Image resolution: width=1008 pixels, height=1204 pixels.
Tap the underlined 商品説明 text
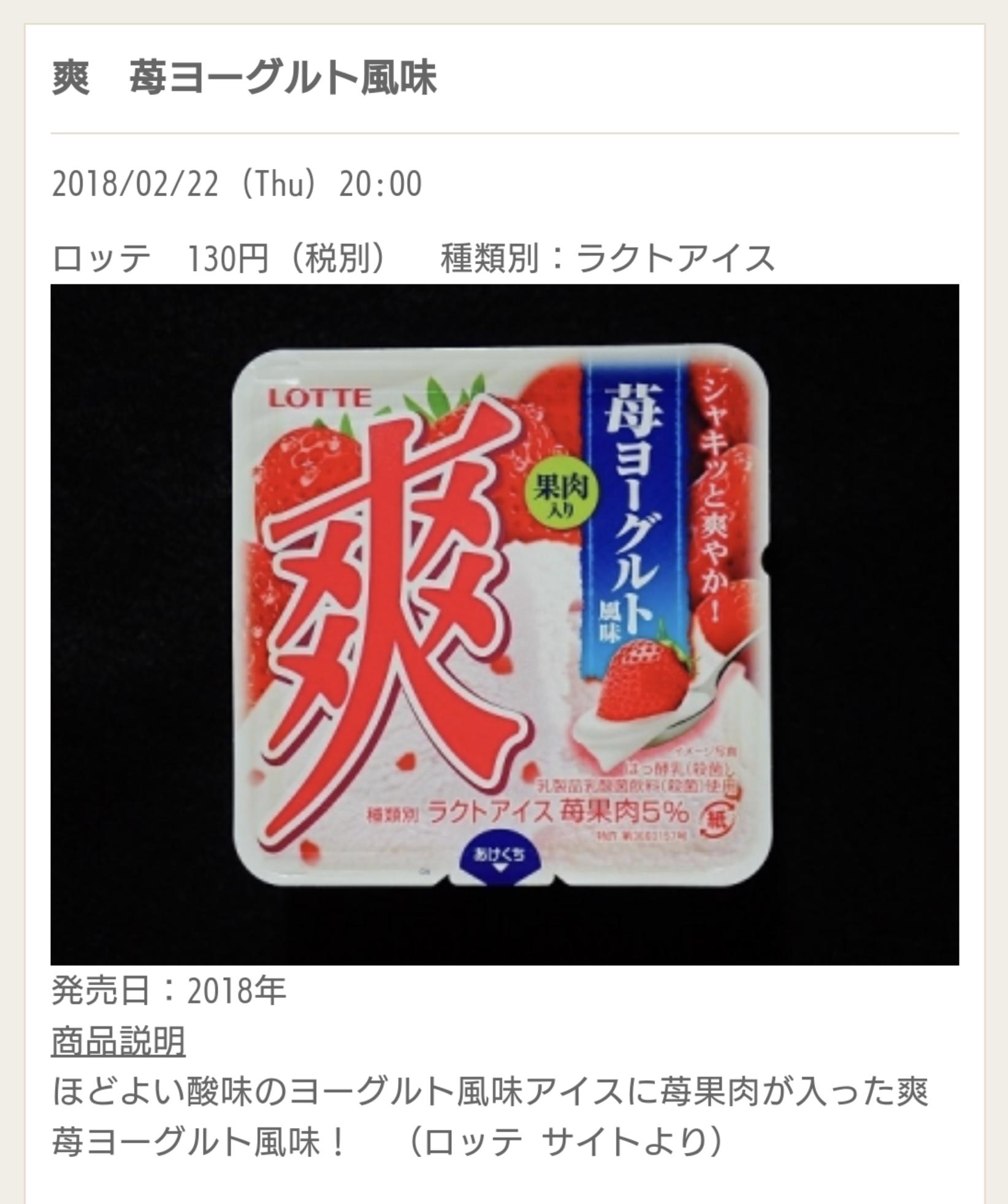(x=118, y=1040)
